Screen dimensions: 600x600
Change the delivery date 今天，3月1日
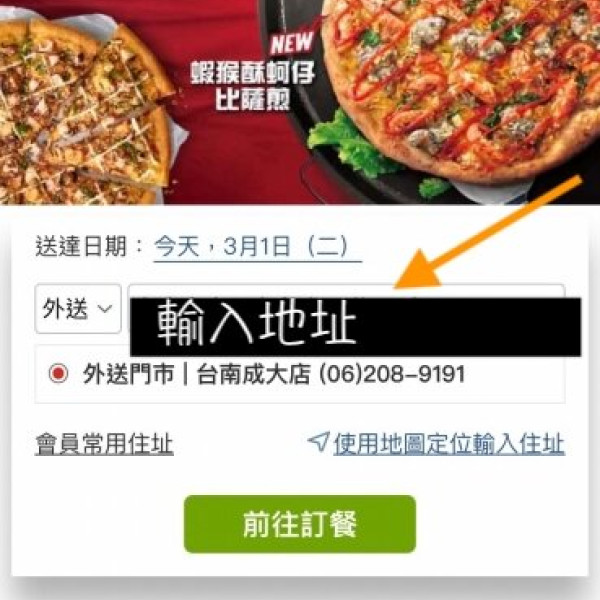click(x=256, y=246)
